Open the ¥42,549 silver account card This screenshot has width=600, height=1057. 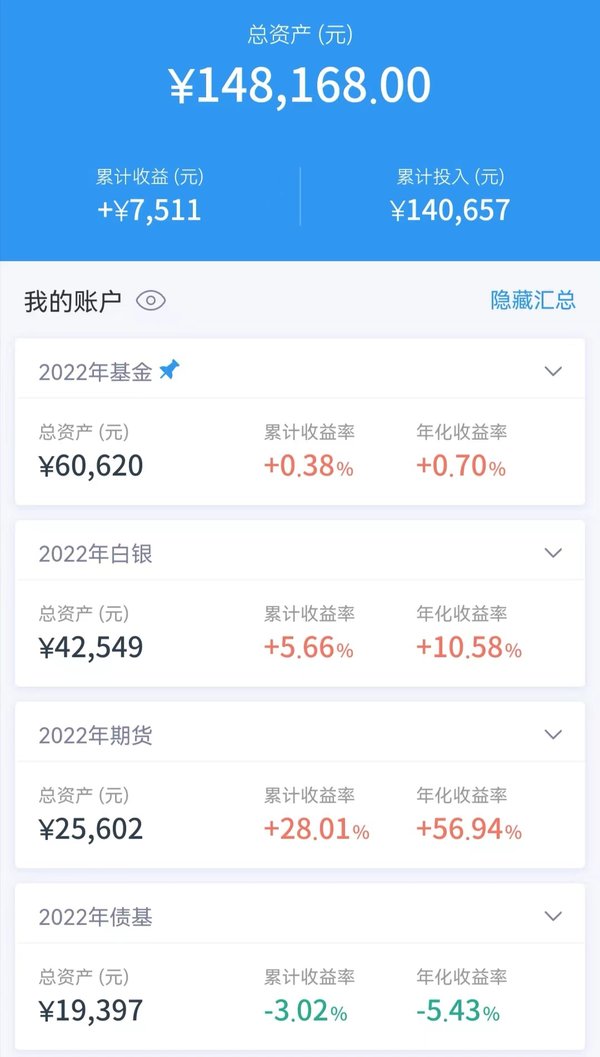[x=300, y=603]
